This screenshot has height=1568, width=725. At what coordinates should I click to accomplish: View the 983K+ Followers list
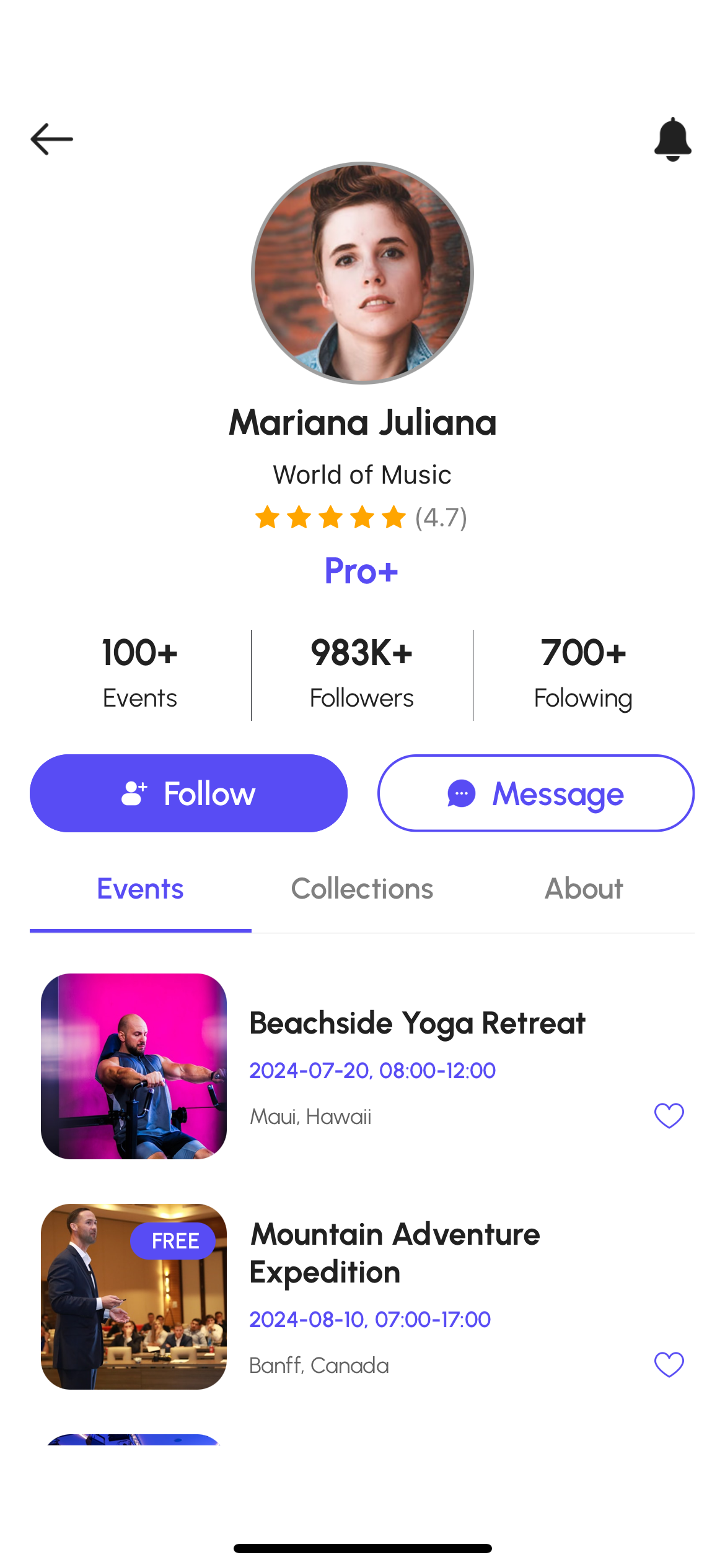pos(362,674)
